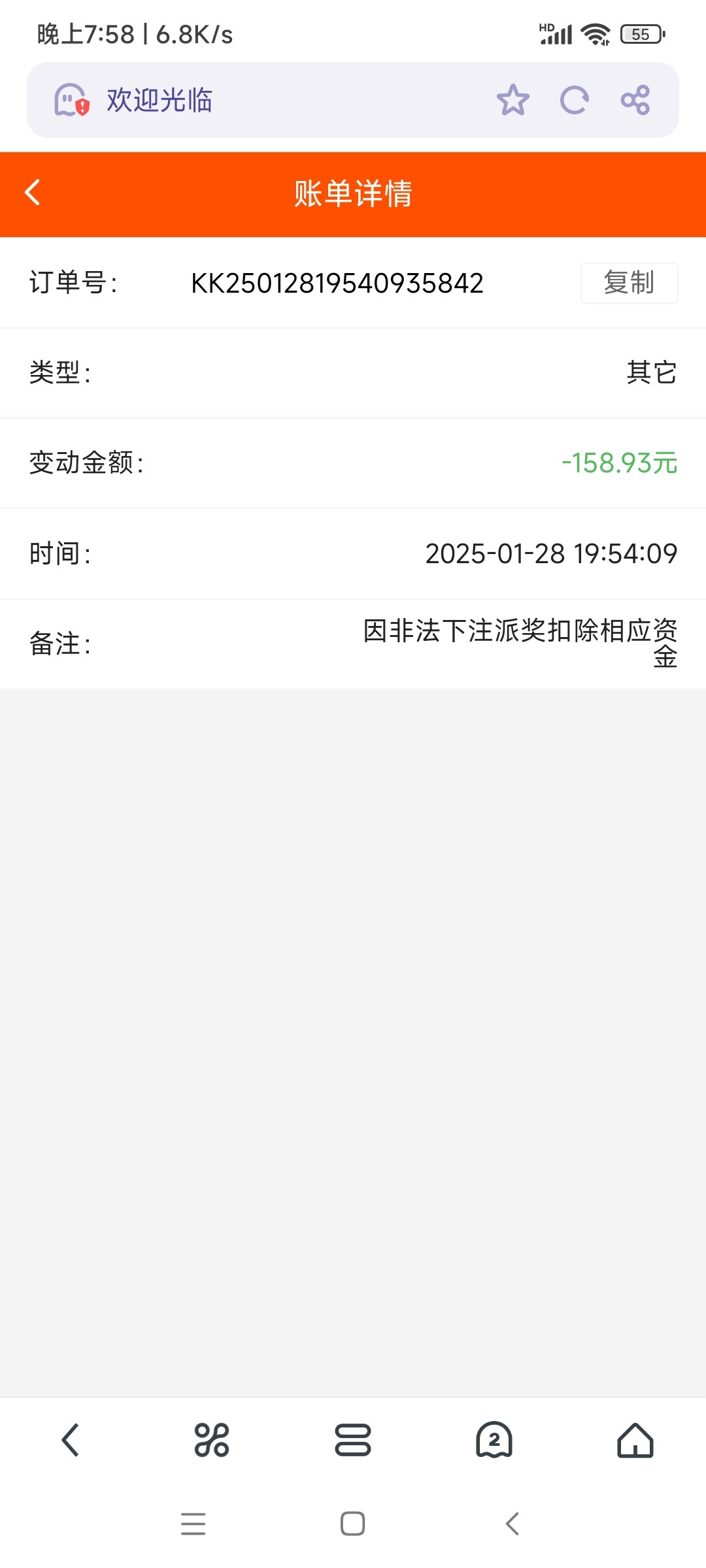Copy the order number with 复制
706x1568 pixels.
(629, 283)
